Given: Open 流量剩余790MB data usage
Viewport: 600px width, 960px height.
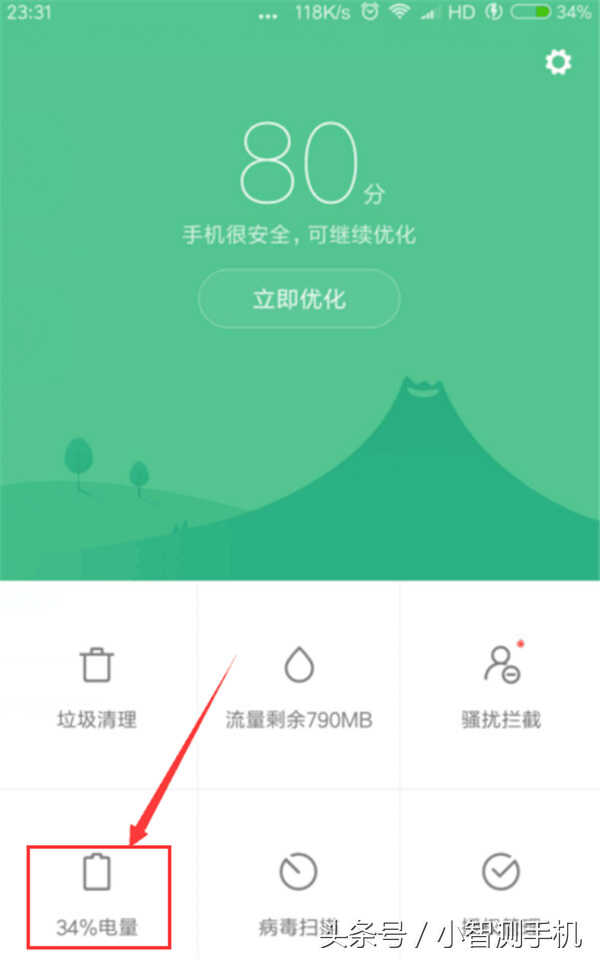Looking at the screenshot, I should click(x=299, y=685).
